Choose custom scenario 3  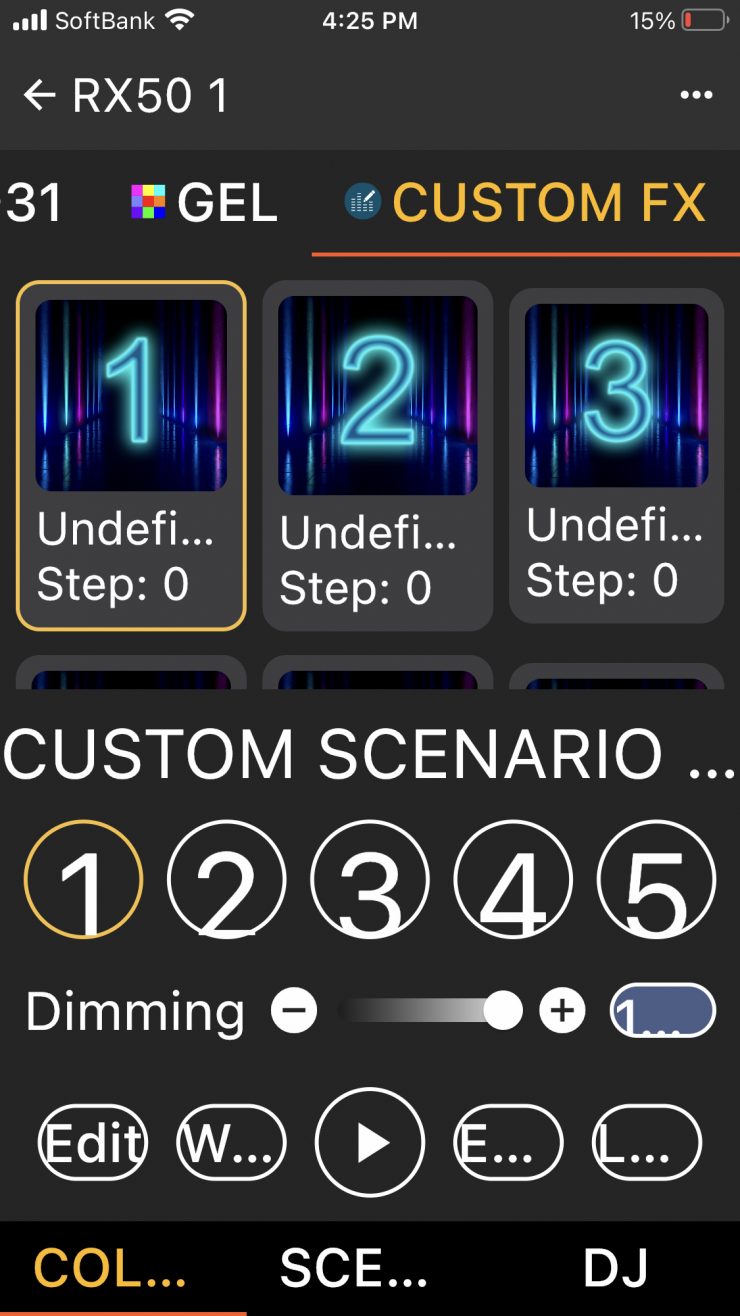tap(370, 880)
